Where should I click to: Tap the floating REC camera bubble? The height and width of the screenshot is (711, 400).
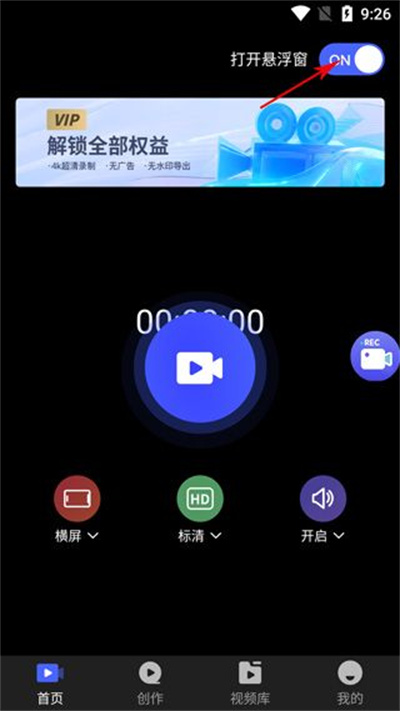(x=376, y=356)
